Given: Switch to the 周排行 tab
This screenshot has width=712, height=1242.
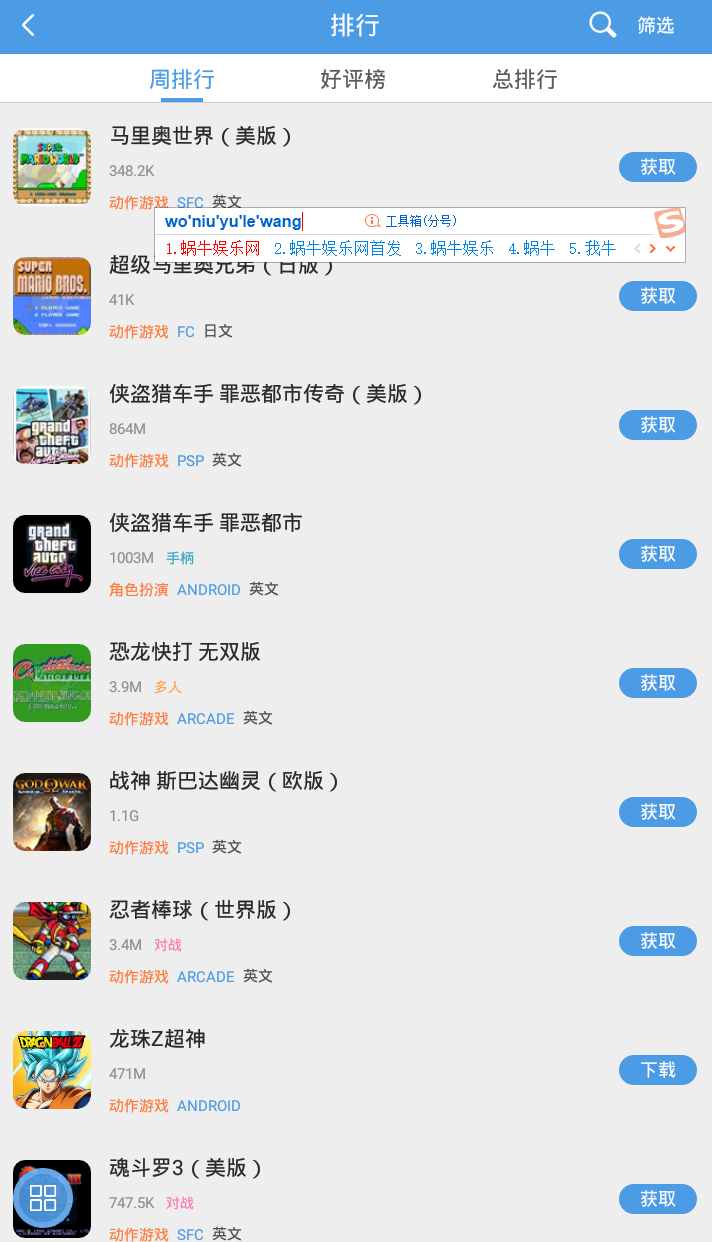Looking at the screenshot, I should (182, 79).
